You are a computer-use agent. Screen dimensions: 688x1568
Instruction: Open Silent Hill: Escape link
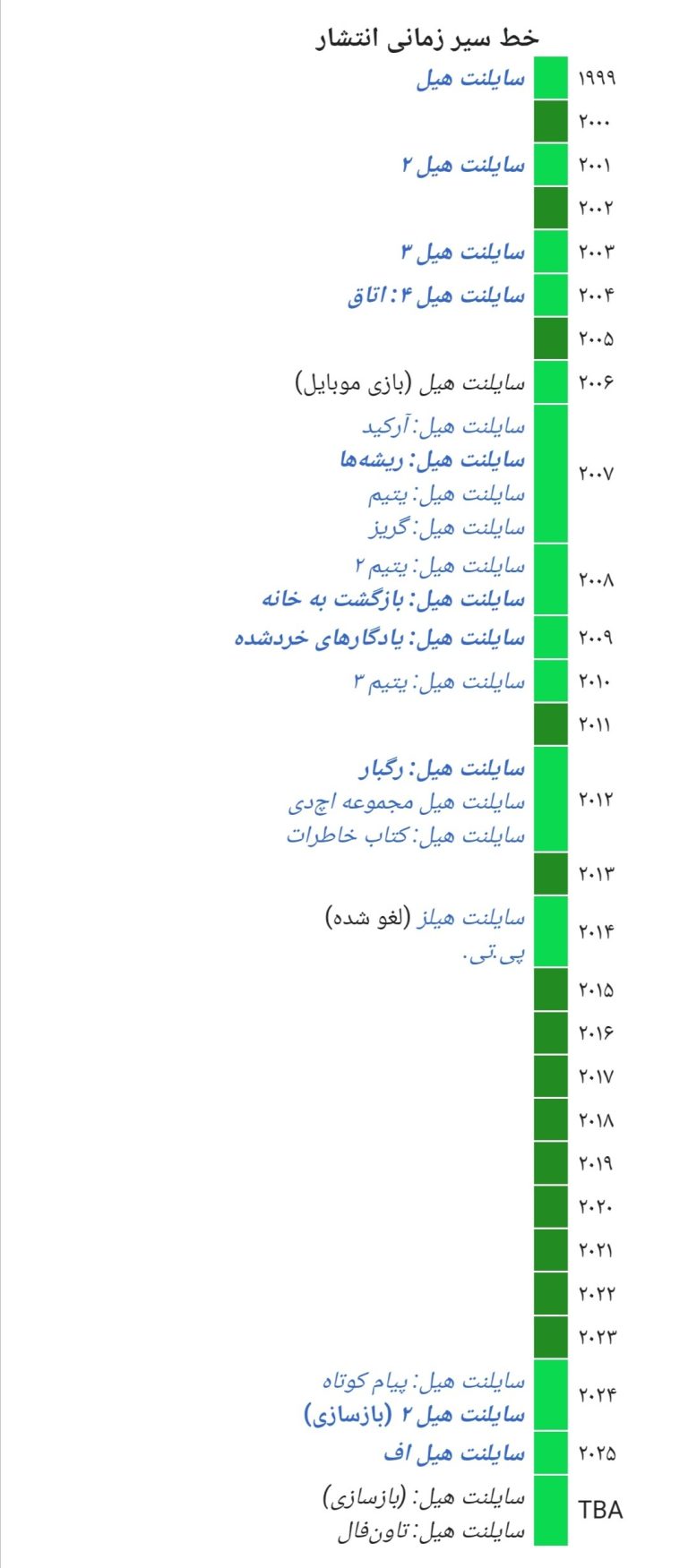point(446,528)
